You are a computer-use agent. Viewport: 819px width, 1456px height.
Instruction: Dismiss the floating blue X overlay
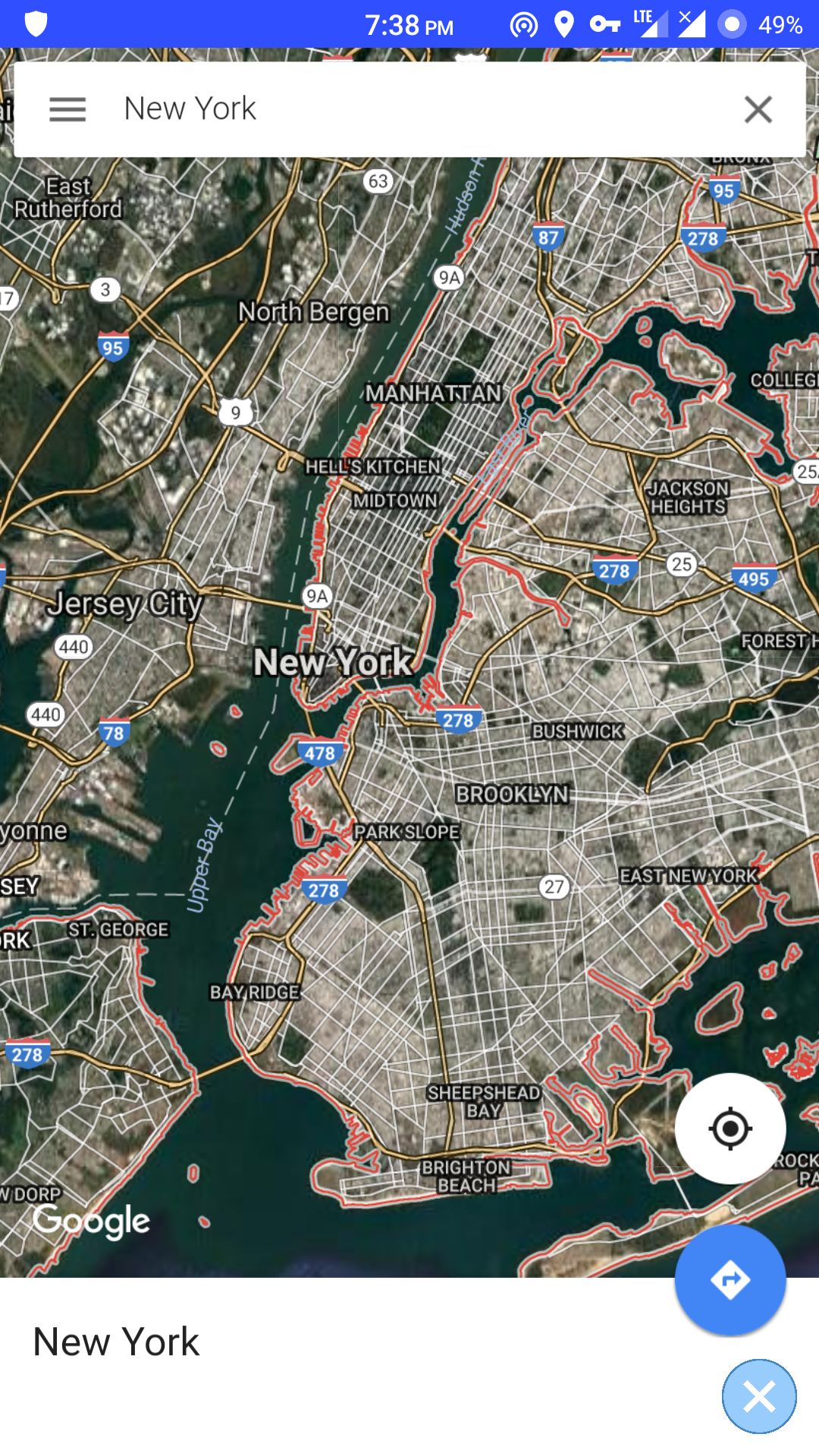758,1396
